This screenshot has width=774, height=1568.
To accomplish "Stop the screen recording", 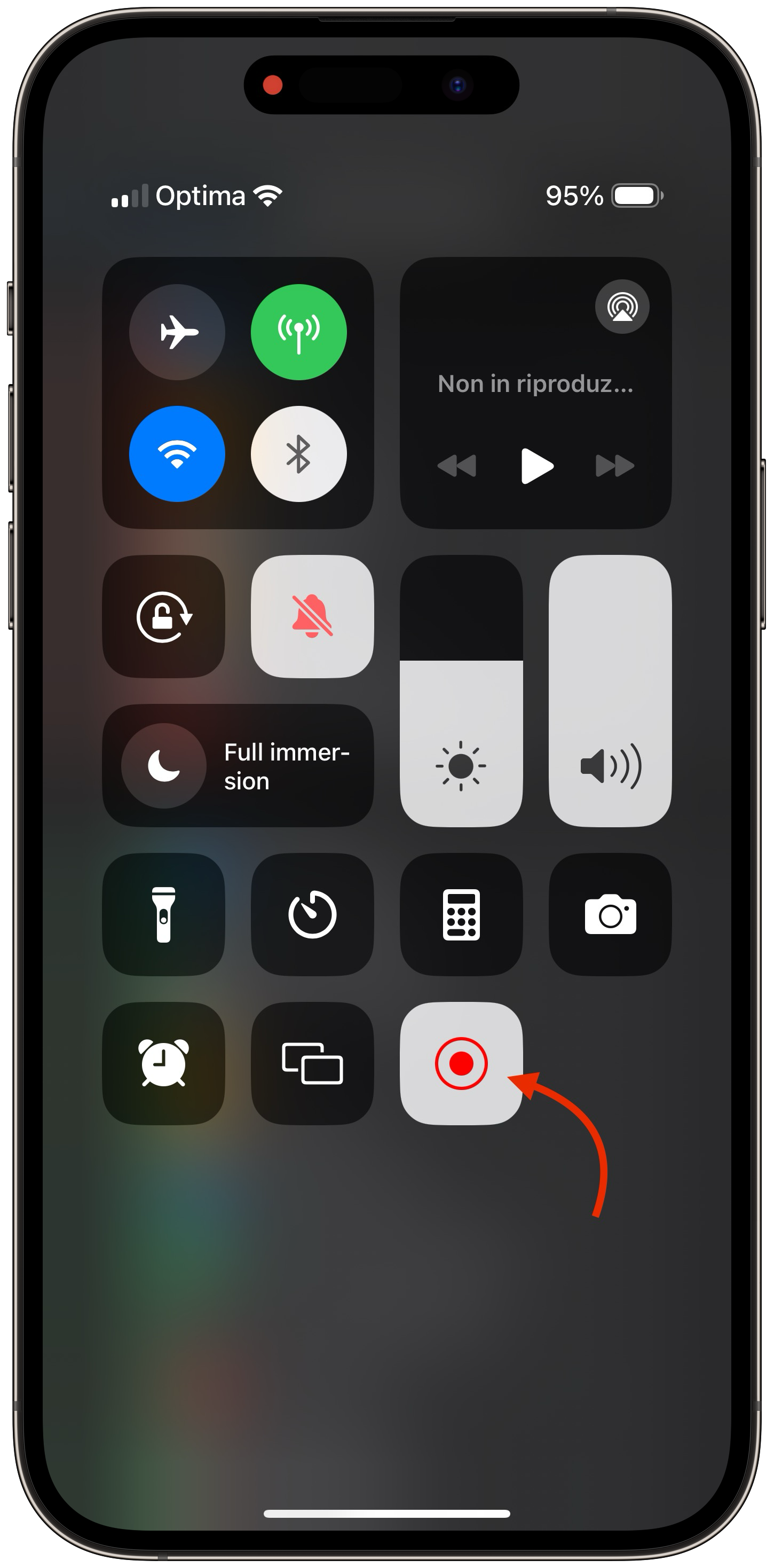I will pos(461,1063).
